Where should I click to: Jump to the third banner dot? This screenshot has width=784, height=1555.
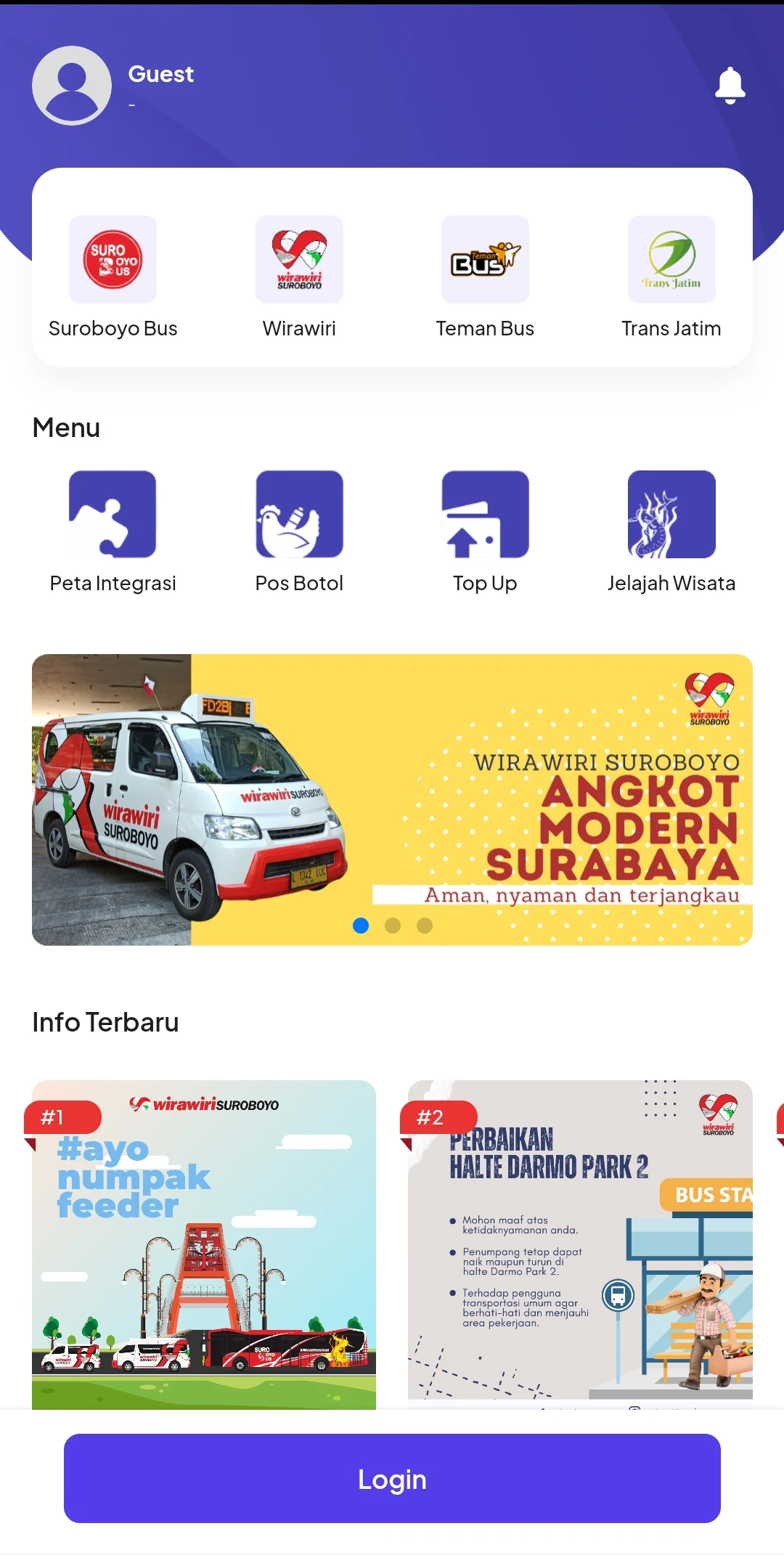(x=425, y=926)
